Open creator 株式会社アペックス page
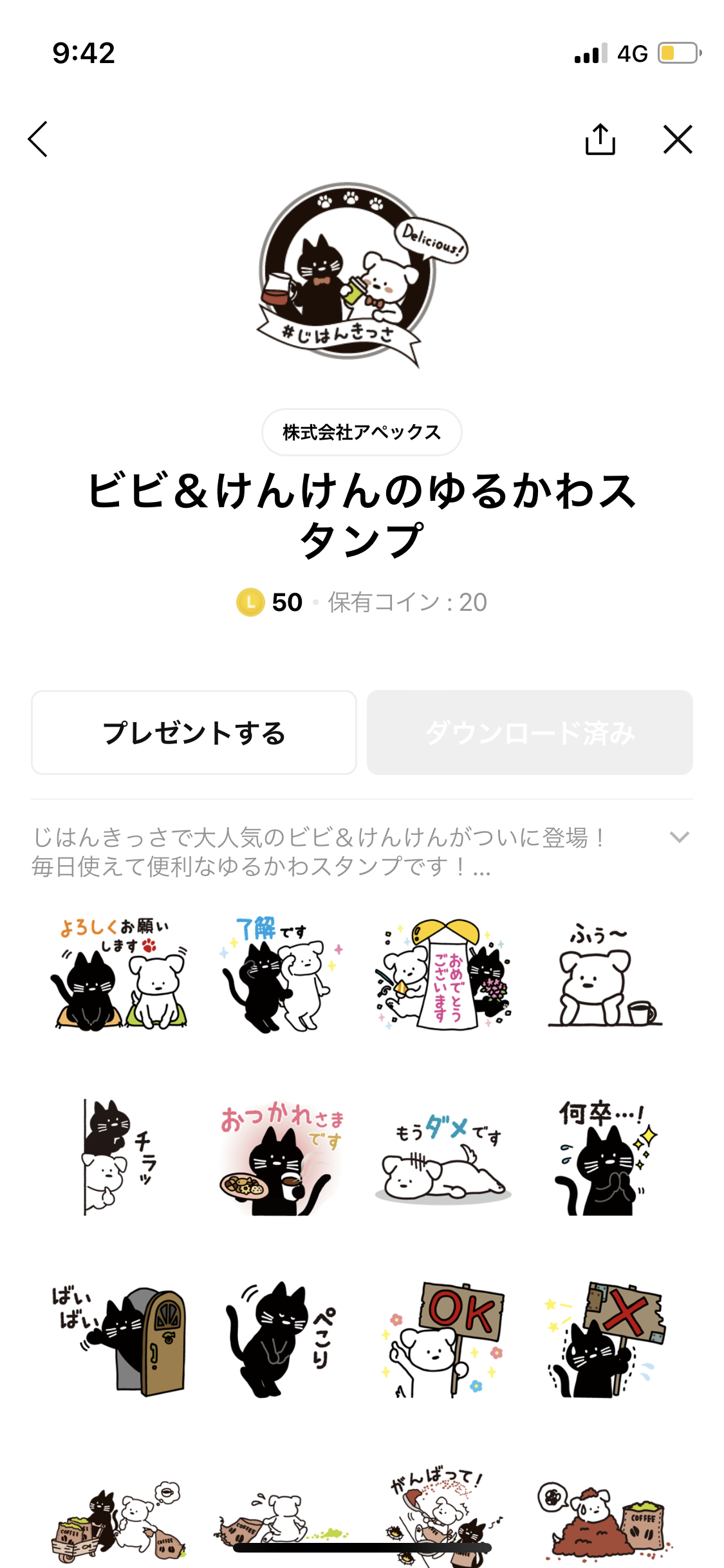The width and height of the screenshot is (724, 1568). tap(362, 432)
